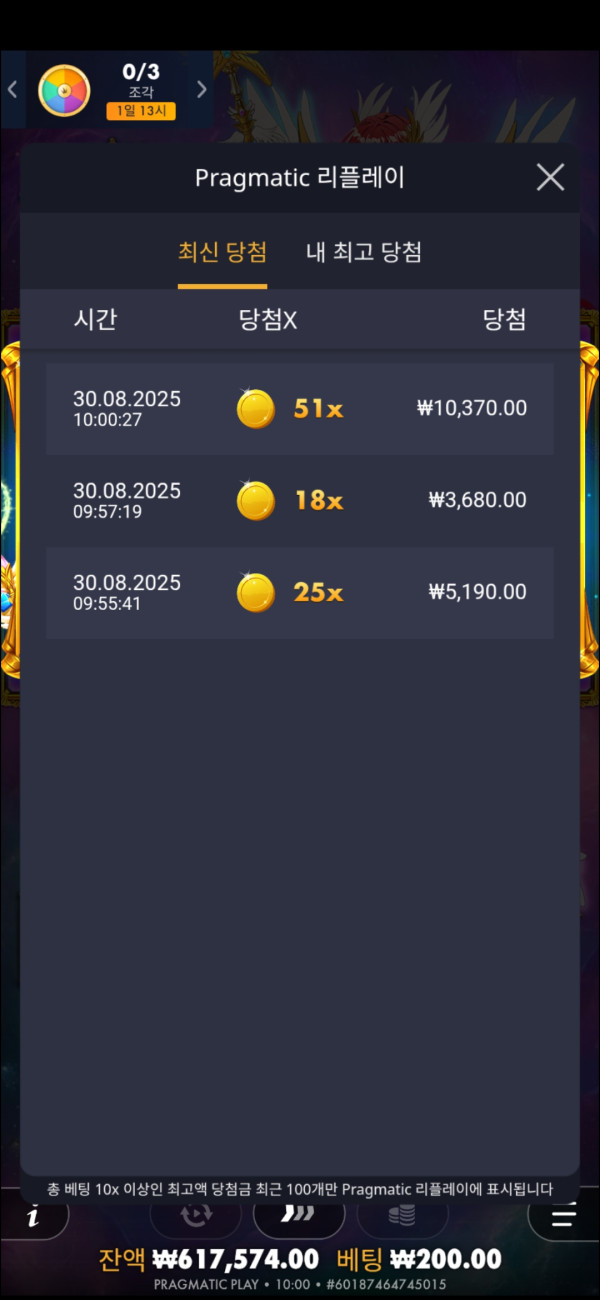Open the 18x replay from 09:57:19
Screen dimensions: 600x1300
coord(300,500)
